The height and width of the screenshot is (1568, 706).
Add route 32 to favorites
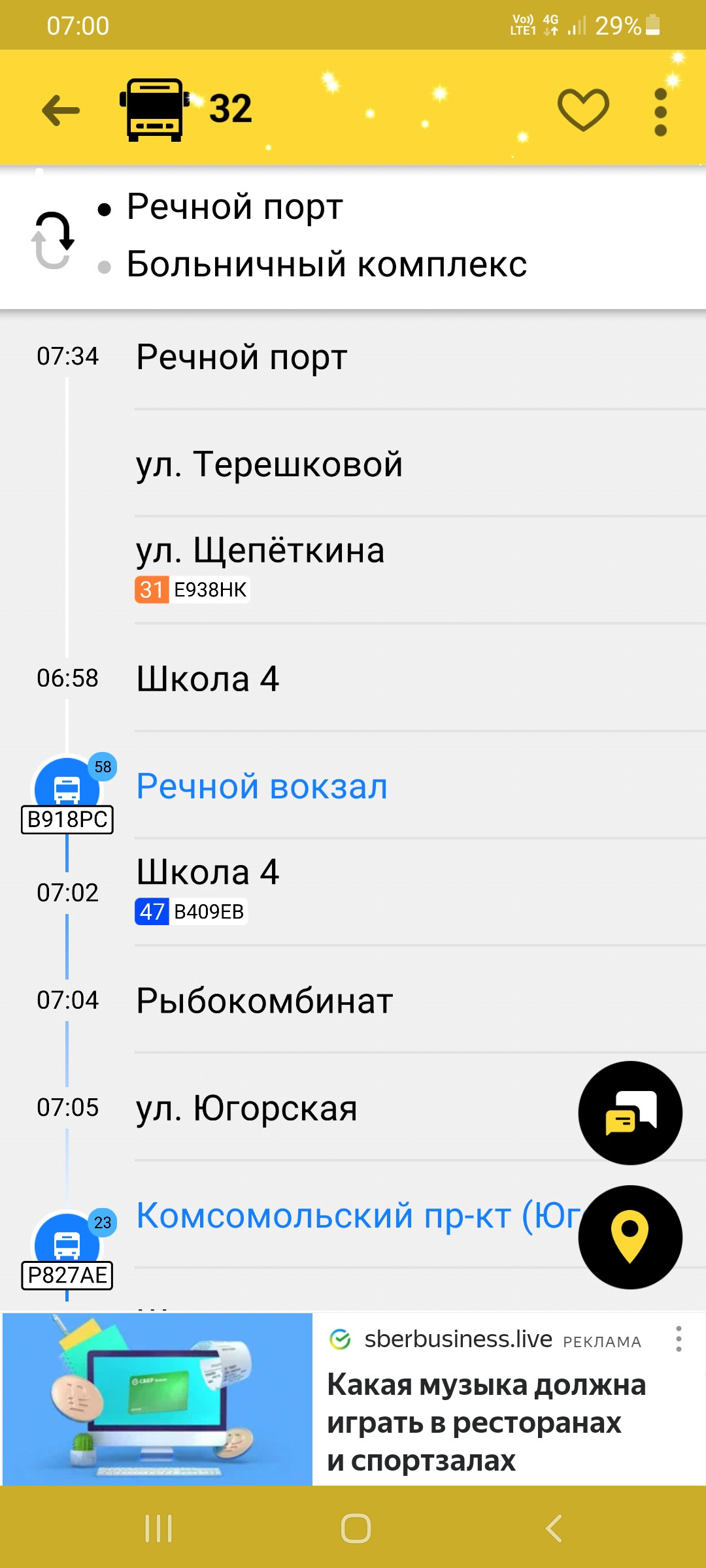[x=583, y=109]
